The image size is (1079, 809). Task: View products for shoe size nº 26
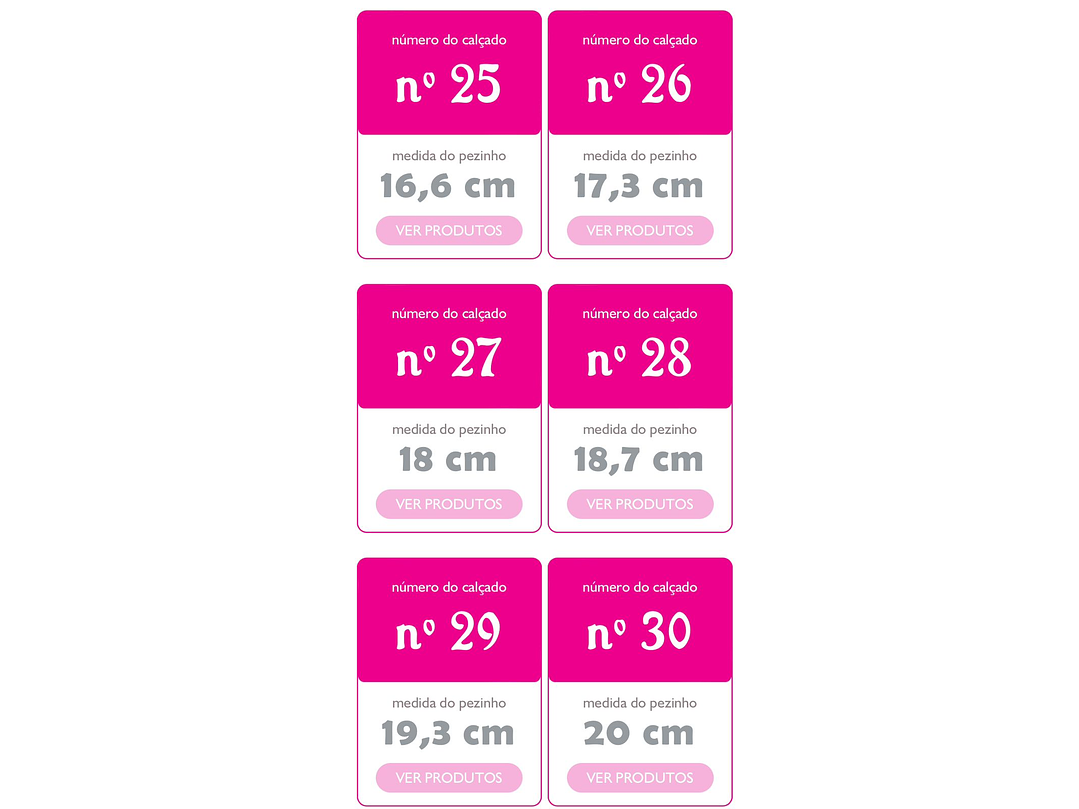pos(640,230)
